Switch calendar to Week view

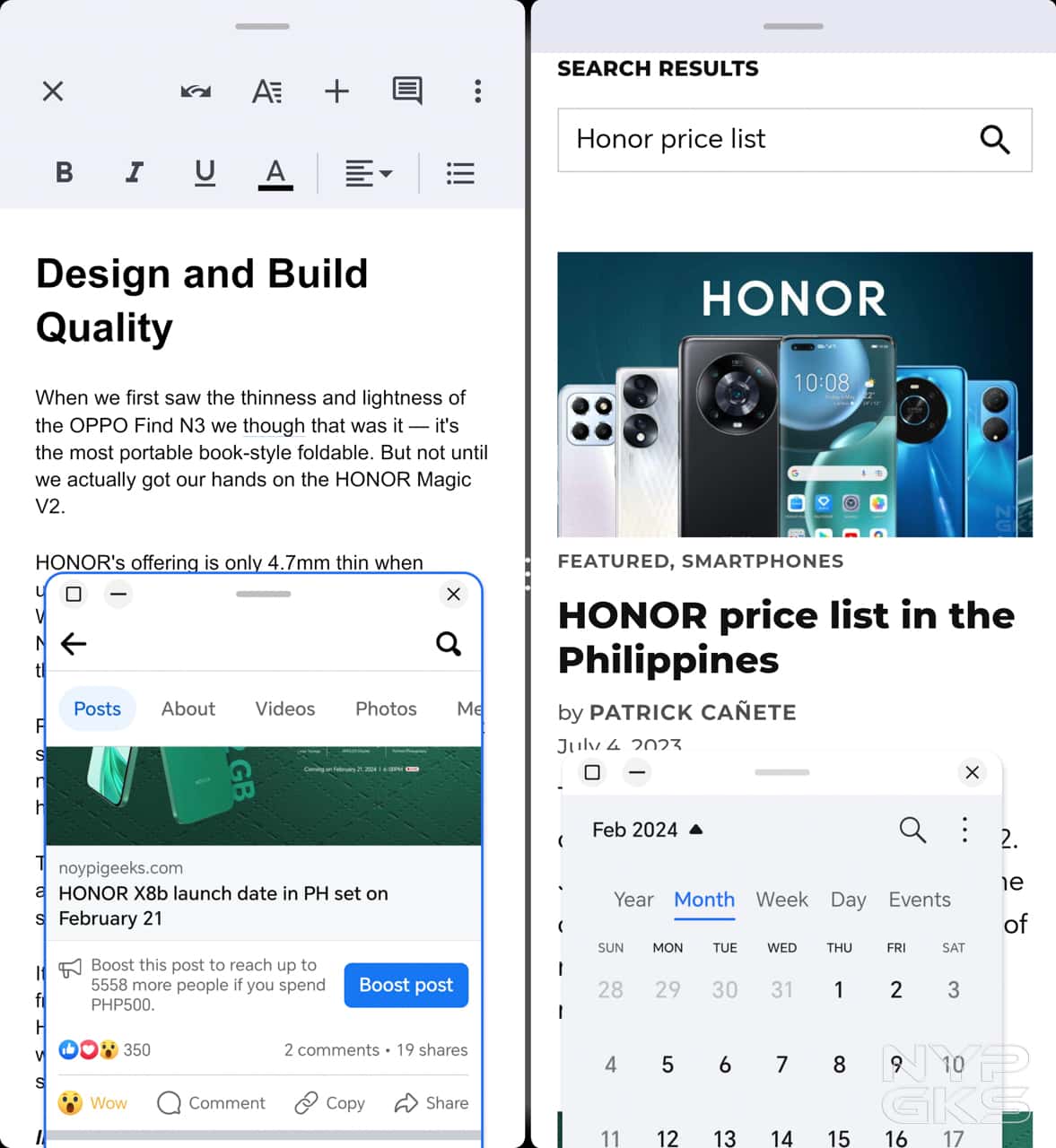click(x=781, y=900)
